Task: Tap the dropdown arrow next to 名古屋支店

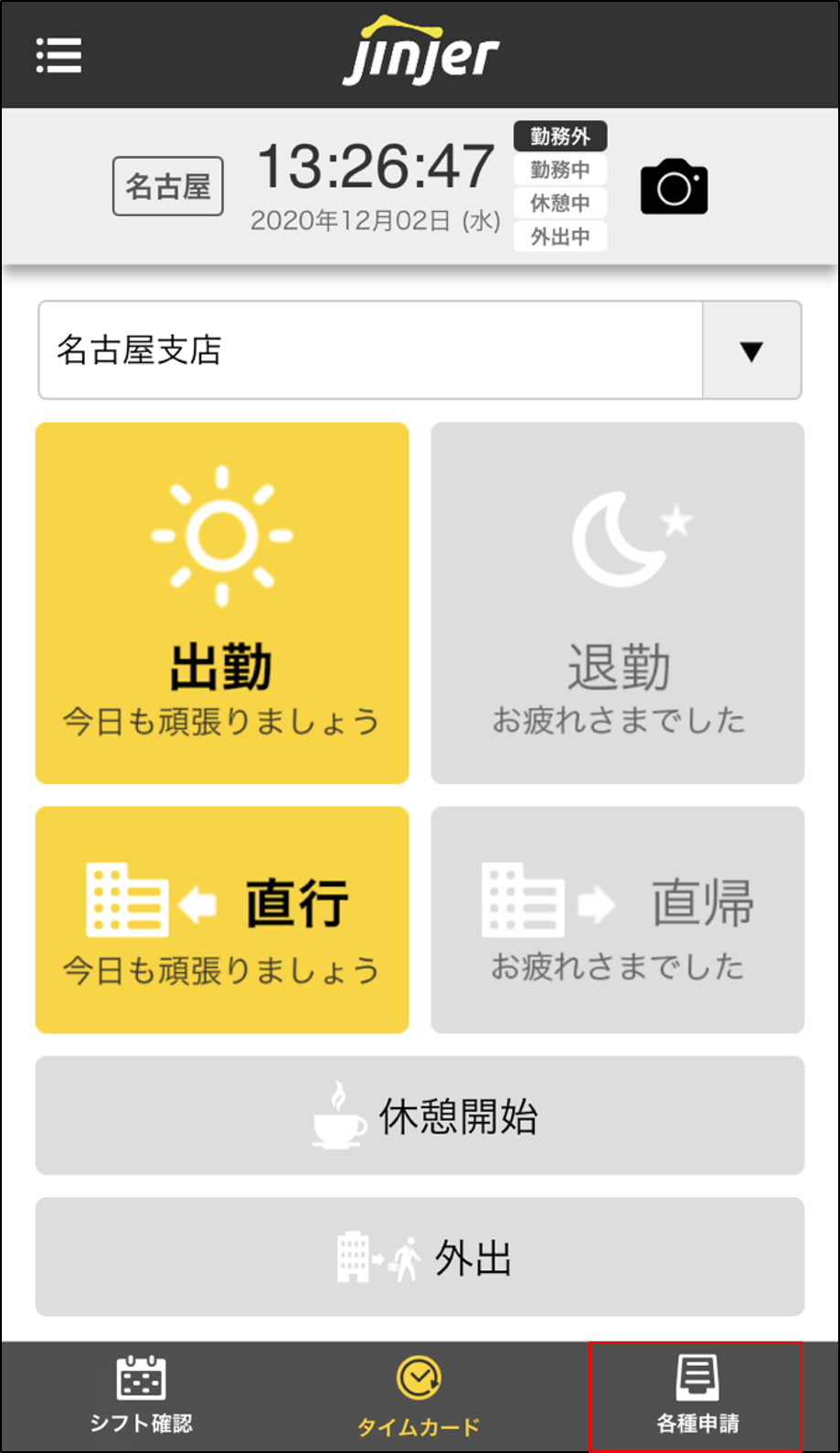Action: click(750, 350)
